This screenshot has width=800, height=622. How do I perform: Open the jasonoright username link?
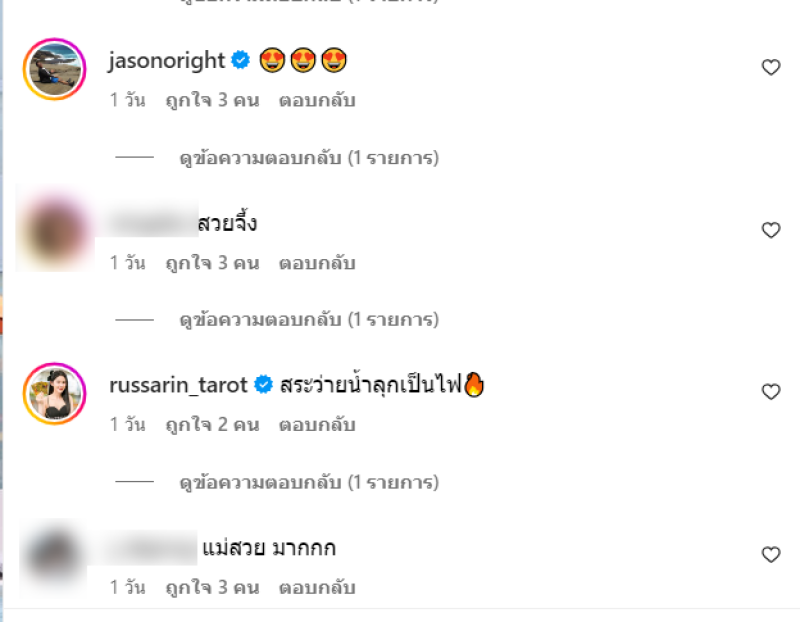(x=166, y=61)
